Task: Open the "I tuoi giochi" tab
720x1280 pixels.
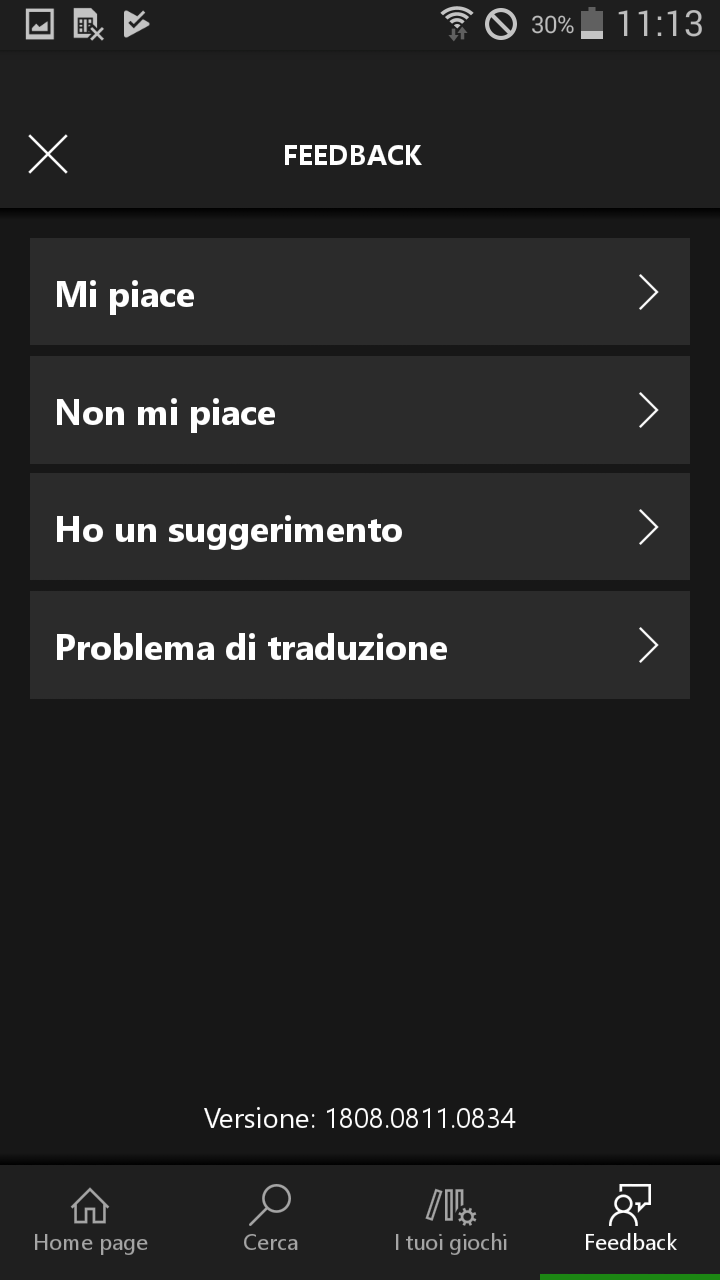Action: click(450, 1221)
